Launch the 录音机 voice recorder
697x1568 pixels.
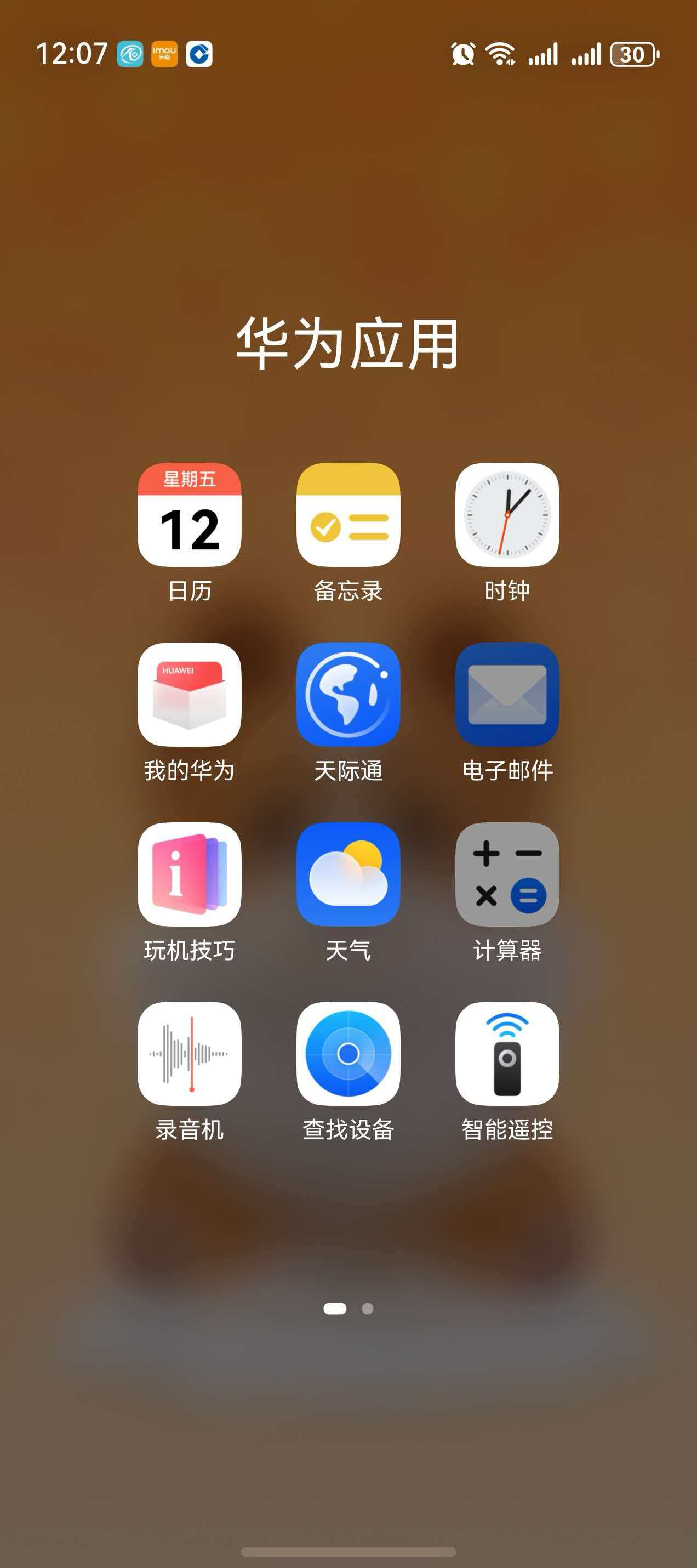189,1053
